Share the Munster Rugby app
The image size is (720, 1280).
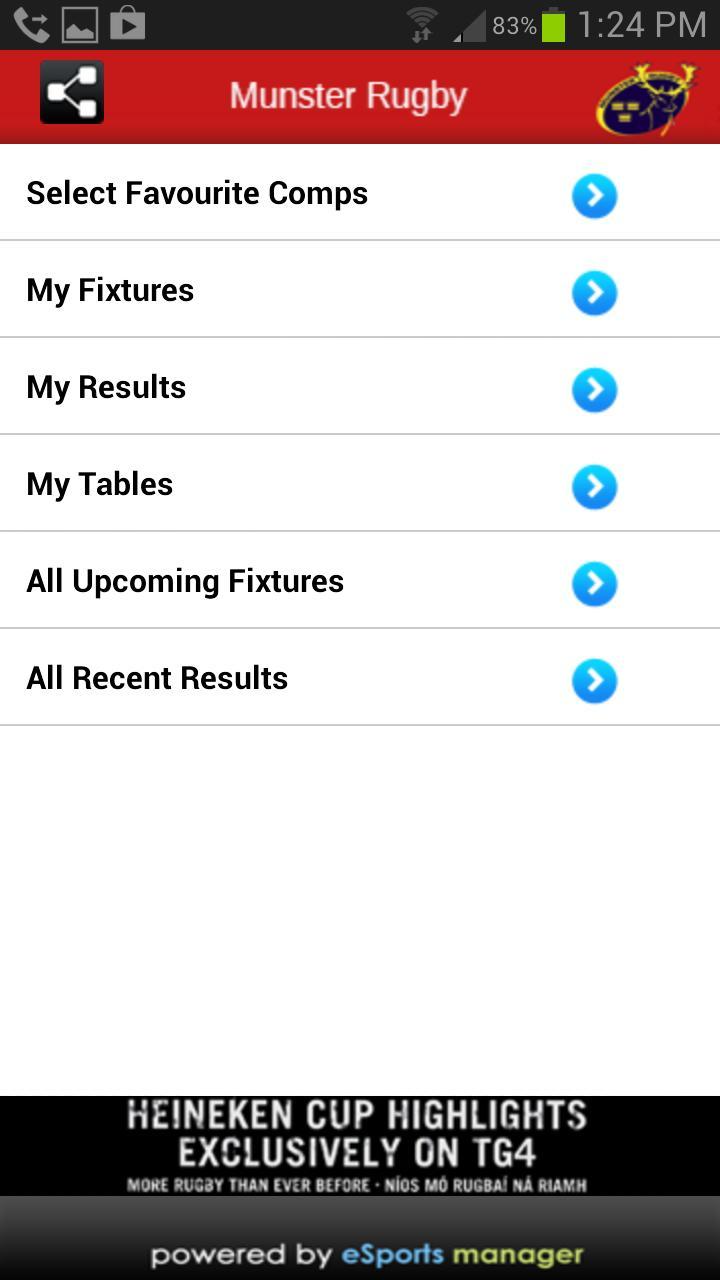pyautogui.click(x=72, y=93)
